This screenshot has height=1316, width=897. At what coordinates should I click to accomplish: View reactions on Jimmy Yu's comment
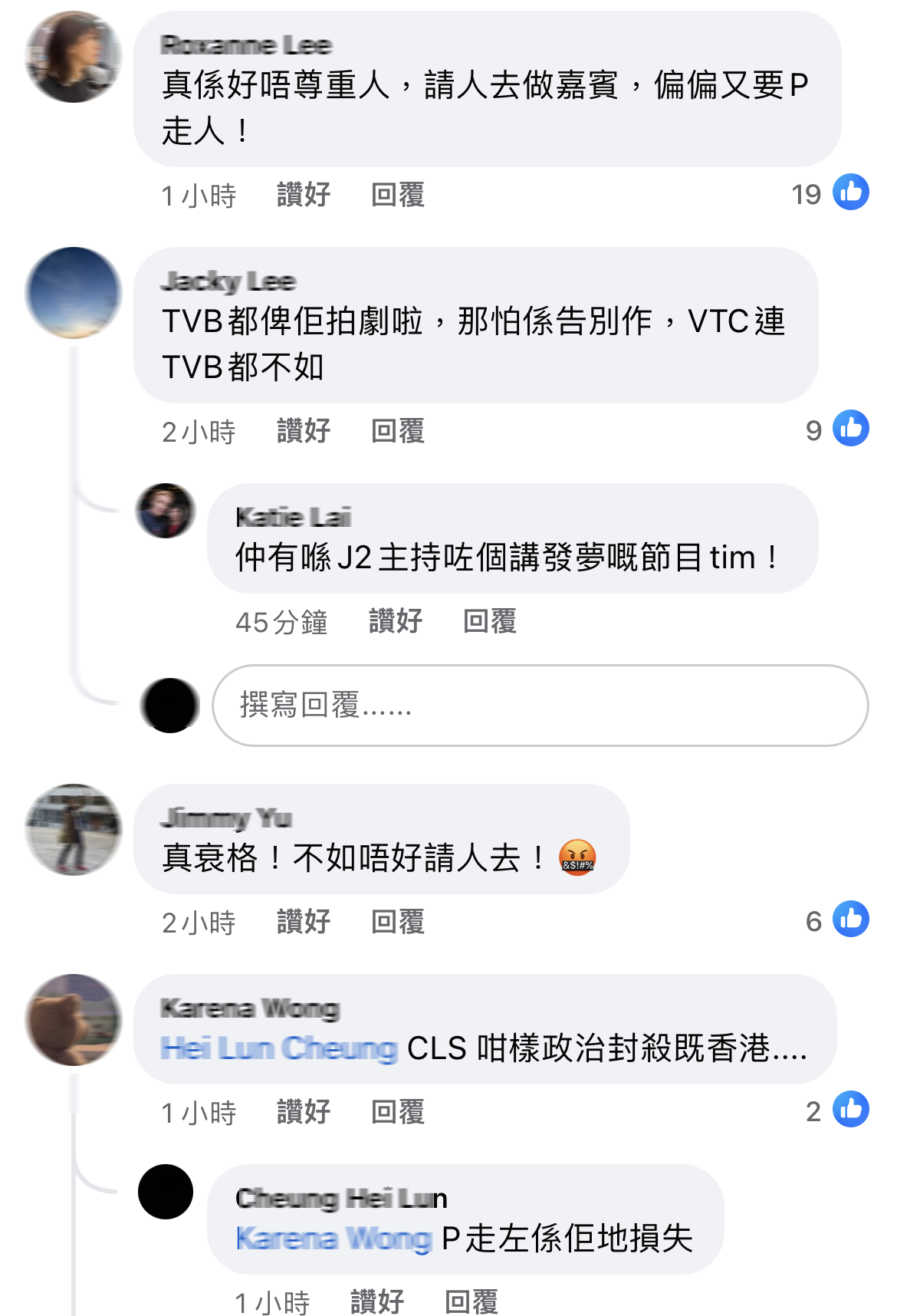836,920
